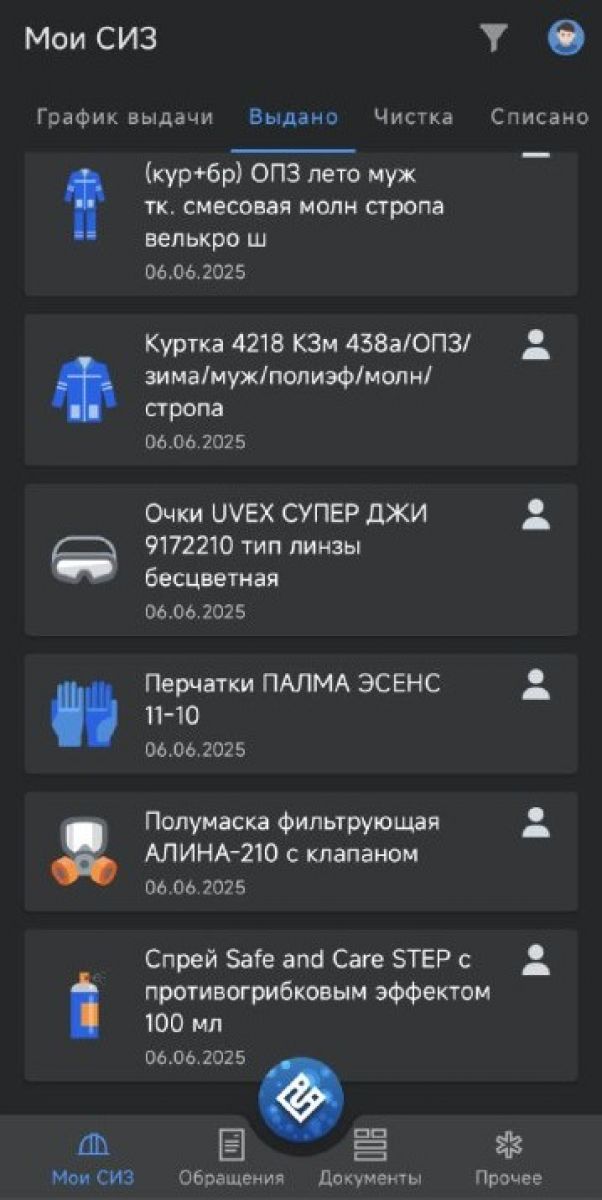The image size is (602, 1200).
Task: Go to the Списано tab
Action: pyautogui.click(x=540, y=117)
